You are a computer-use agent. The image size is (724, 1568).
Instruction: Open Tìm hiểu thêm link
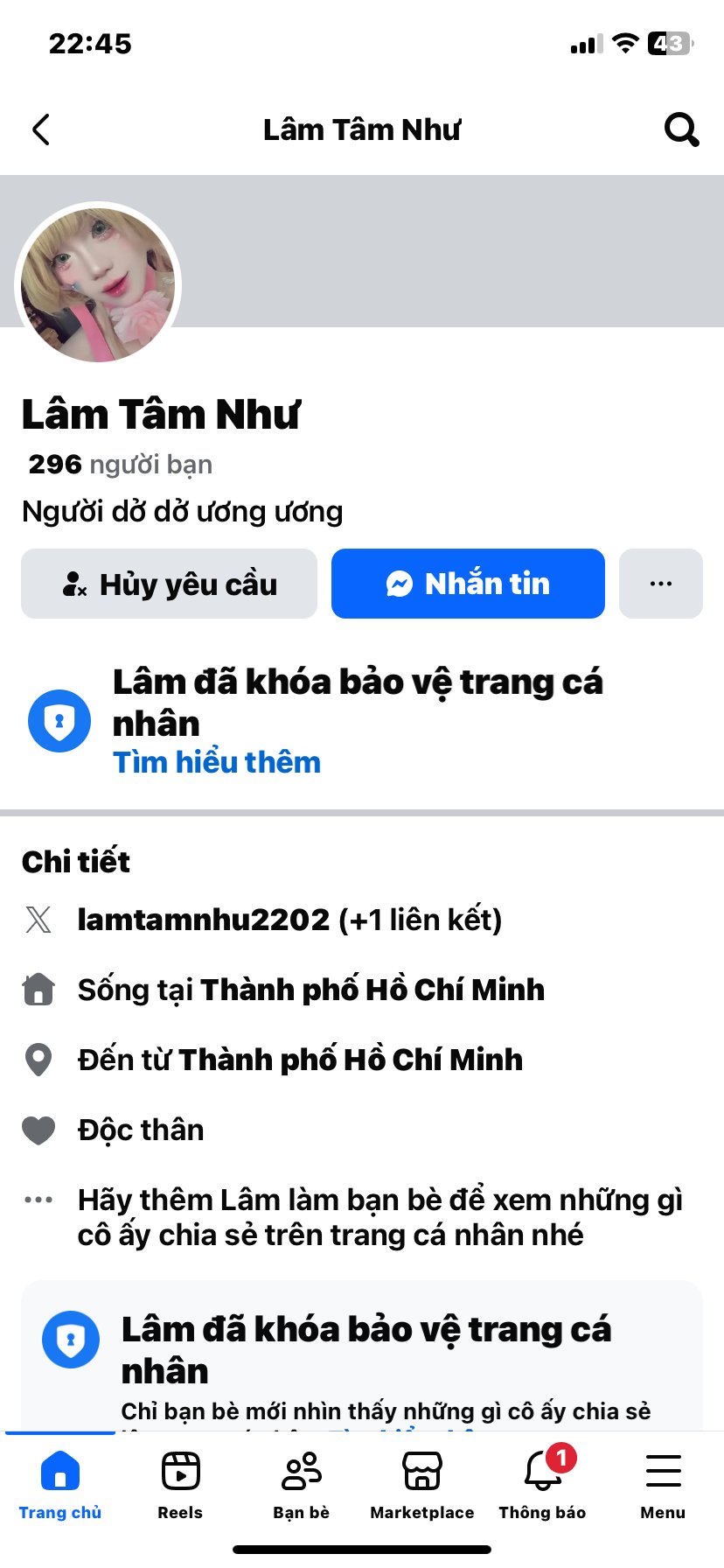pyautogui.click(x=217, y=762)
